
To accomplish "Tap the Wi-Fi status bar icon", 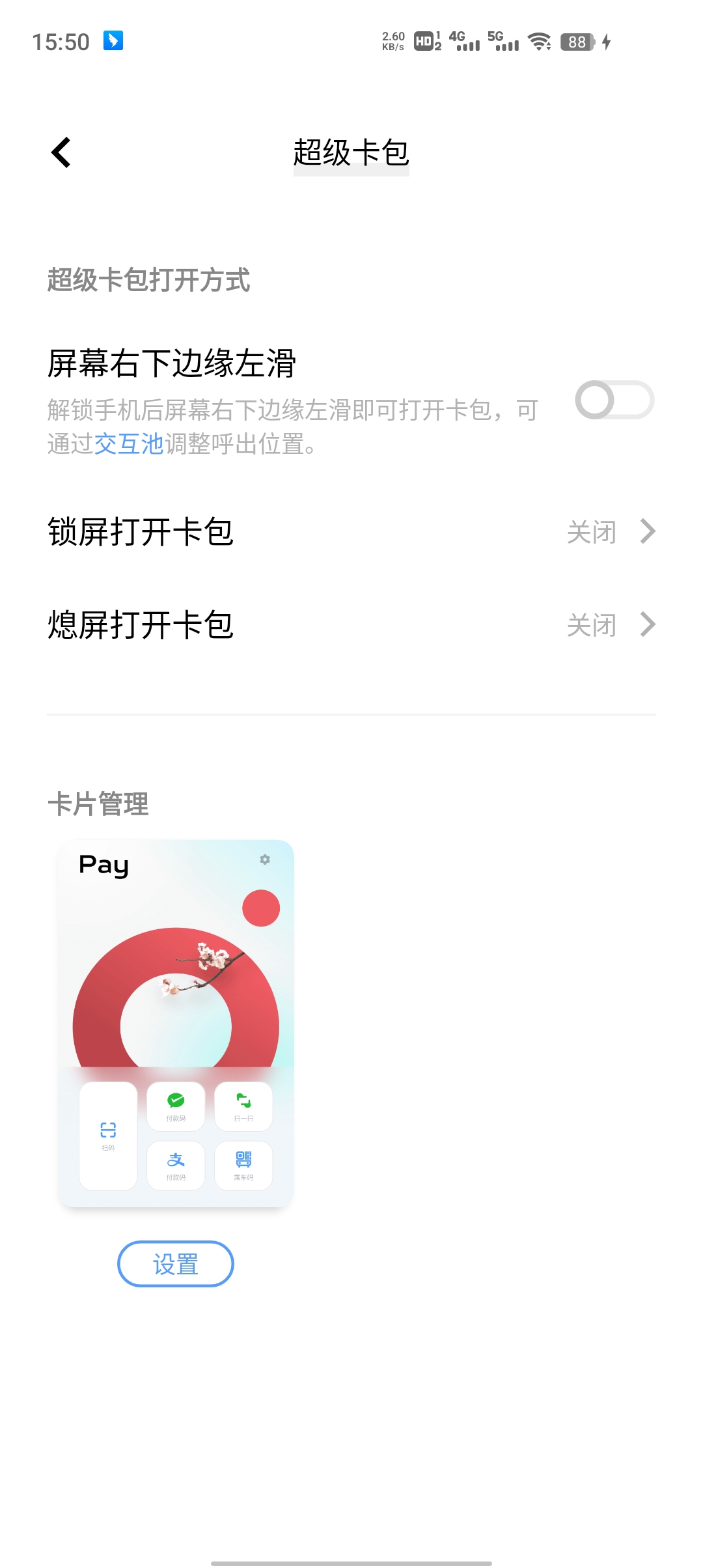I will tap(538, 42).
